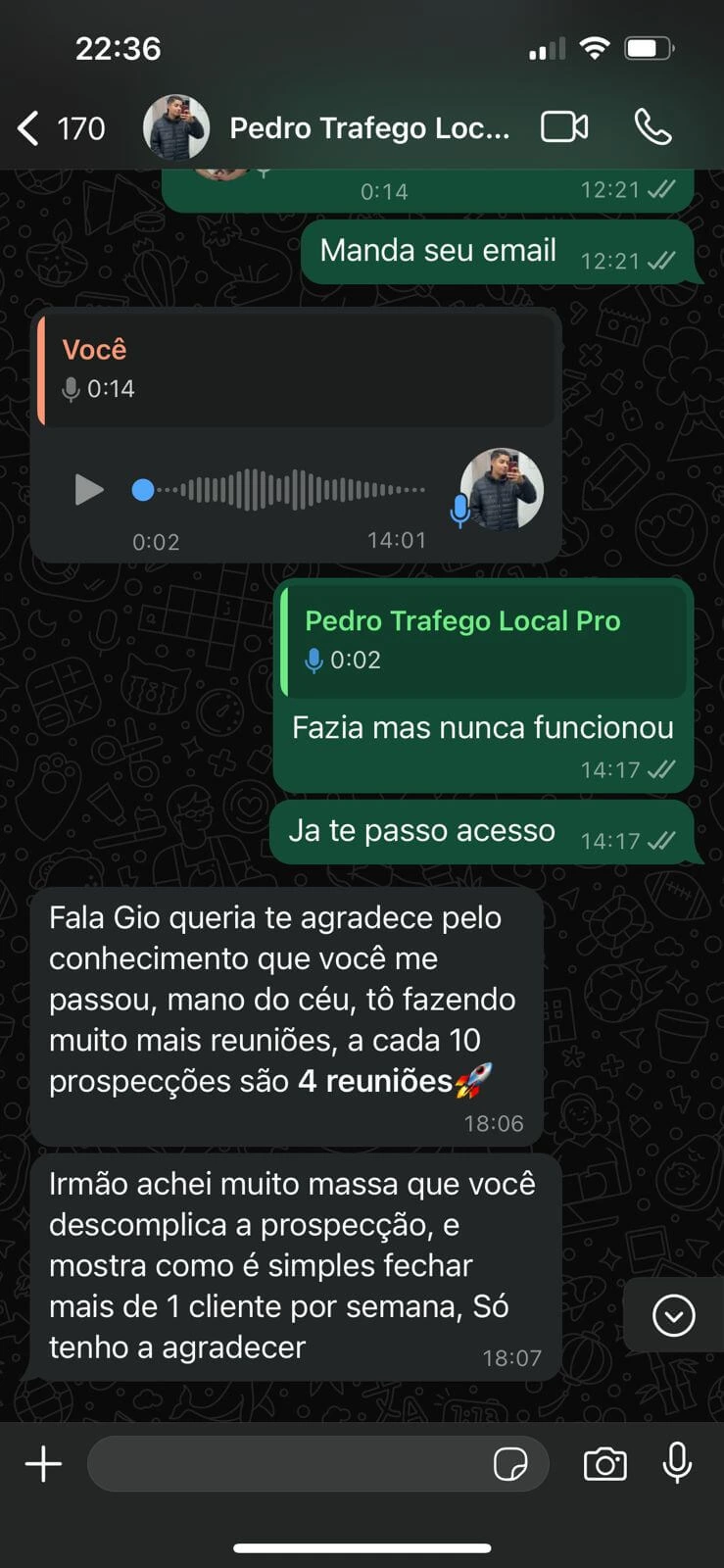724x1568 pixels.
Task: Open the attachment plus menu
Action: 43,1464
